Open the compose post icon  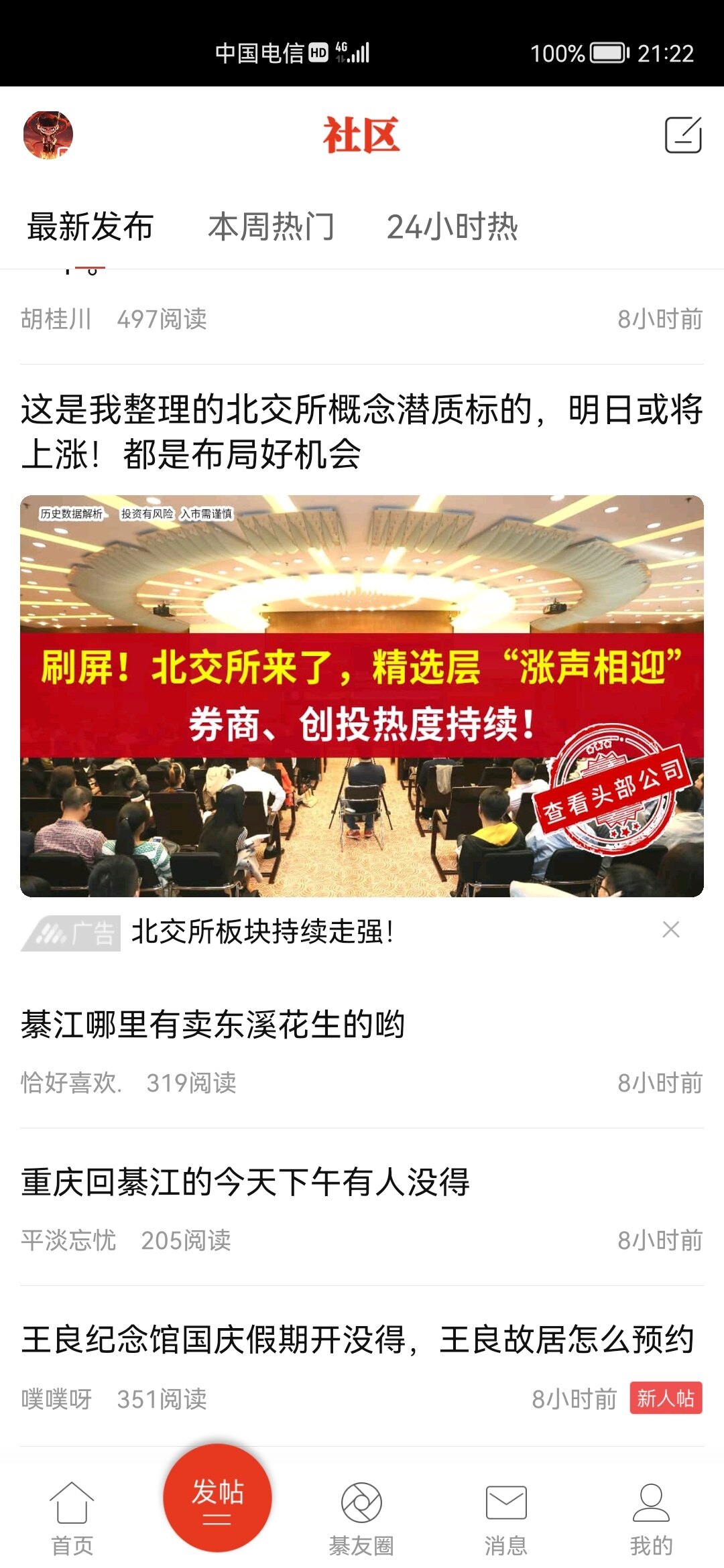(x=682, y=135)
